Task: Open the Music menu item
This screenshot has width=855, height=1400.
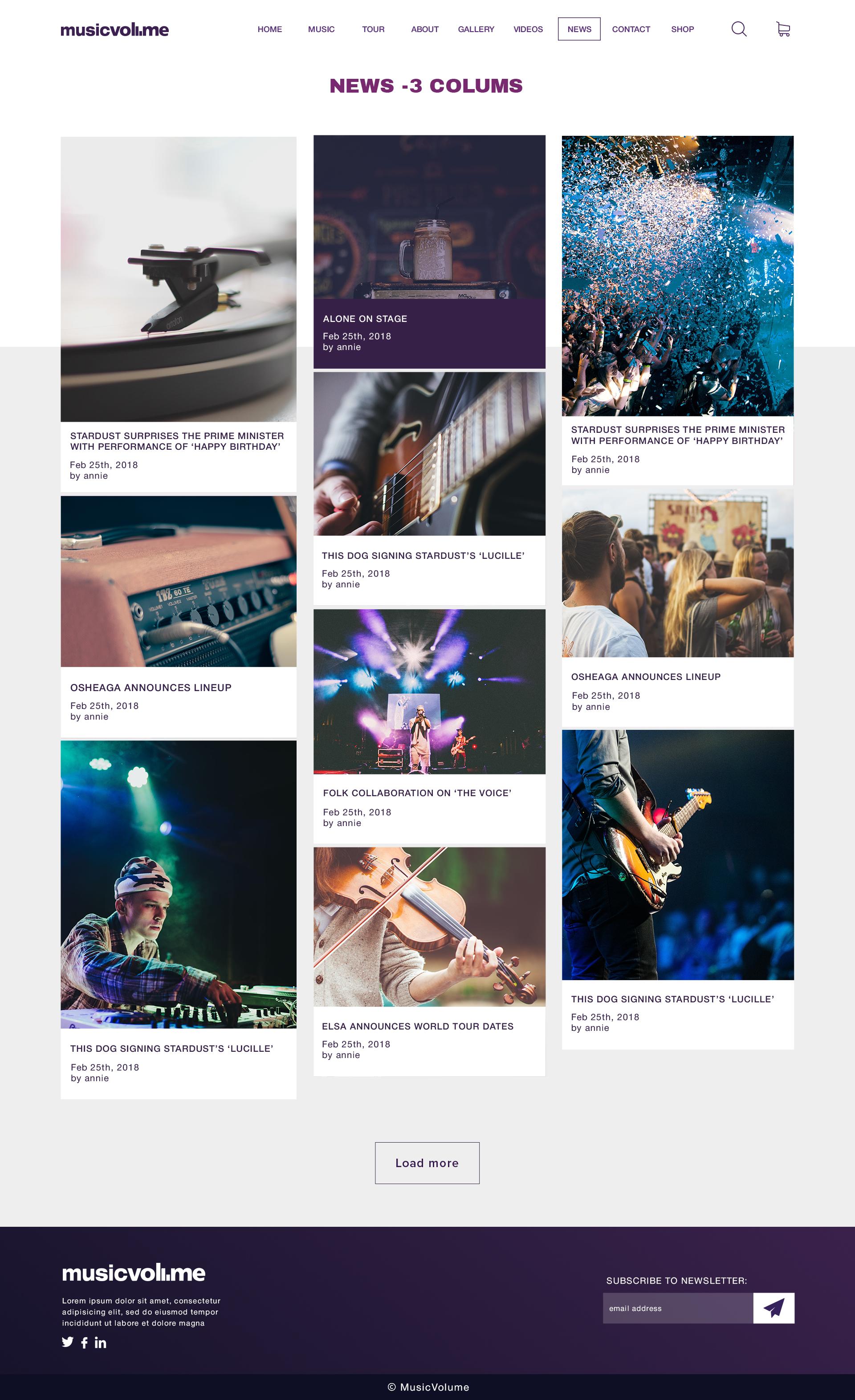Action: click(x=321, y=29)
